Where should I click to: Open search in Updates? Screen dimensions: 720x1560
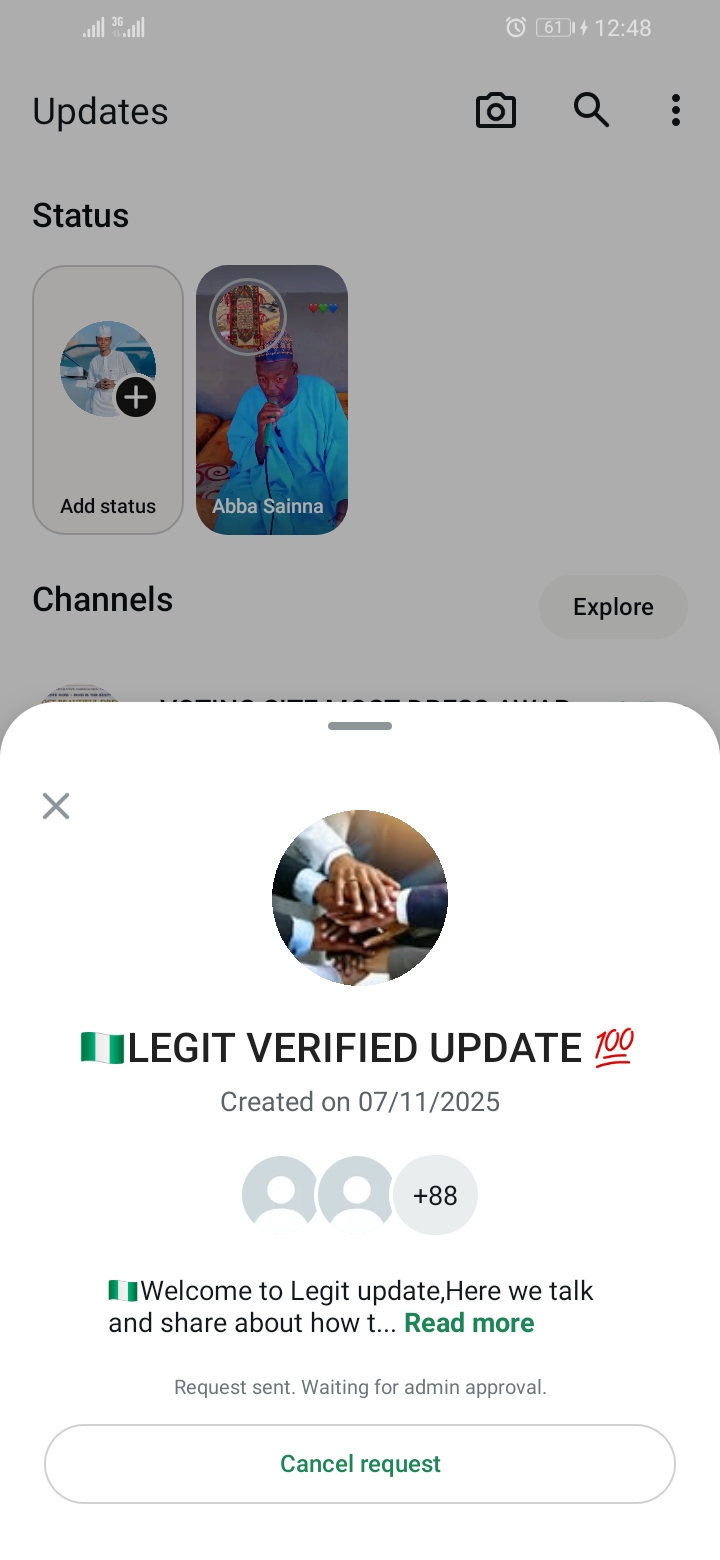591,111
